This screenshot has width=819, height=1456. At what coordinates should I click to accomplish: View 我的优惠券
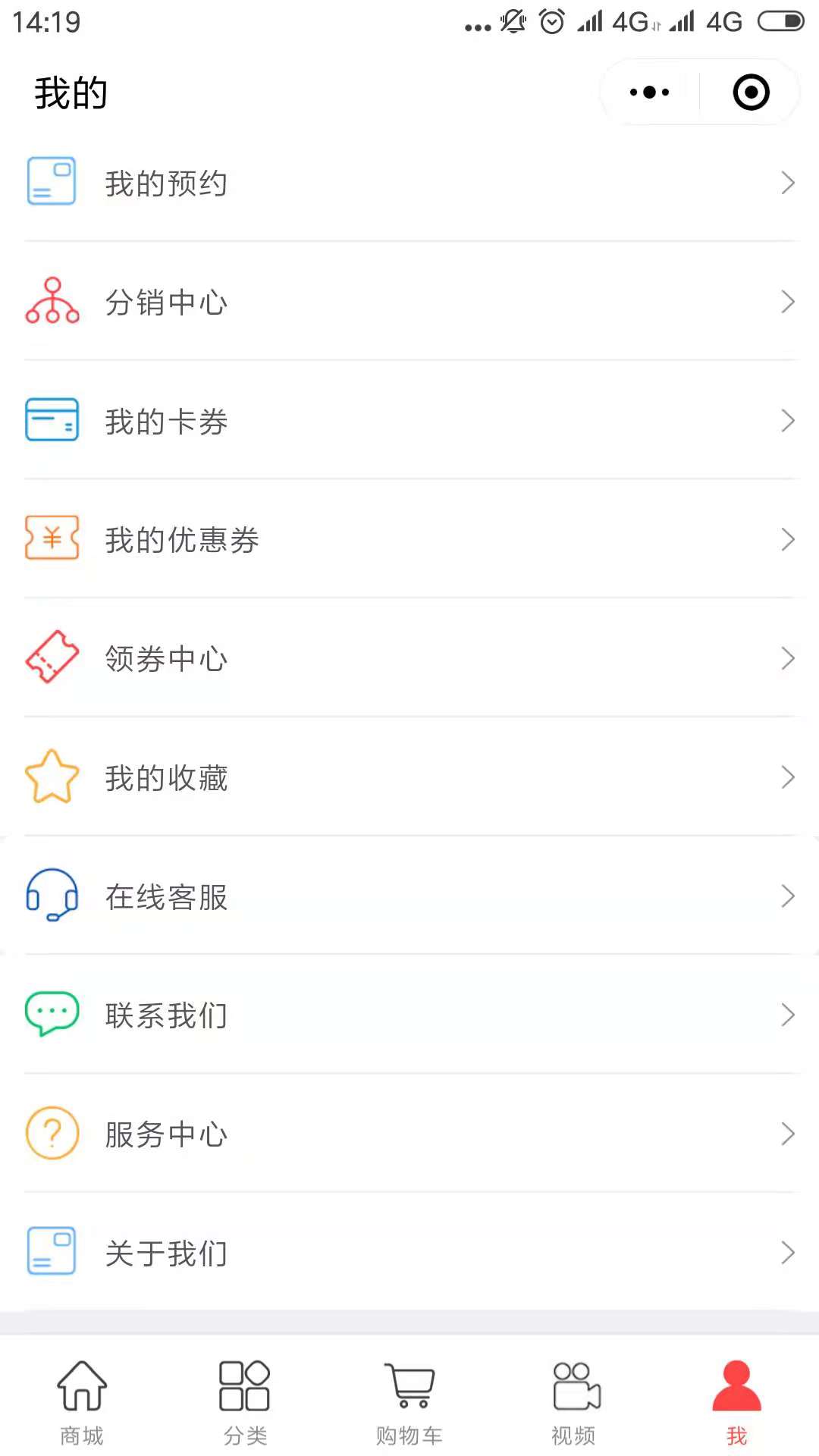point(409,539)
